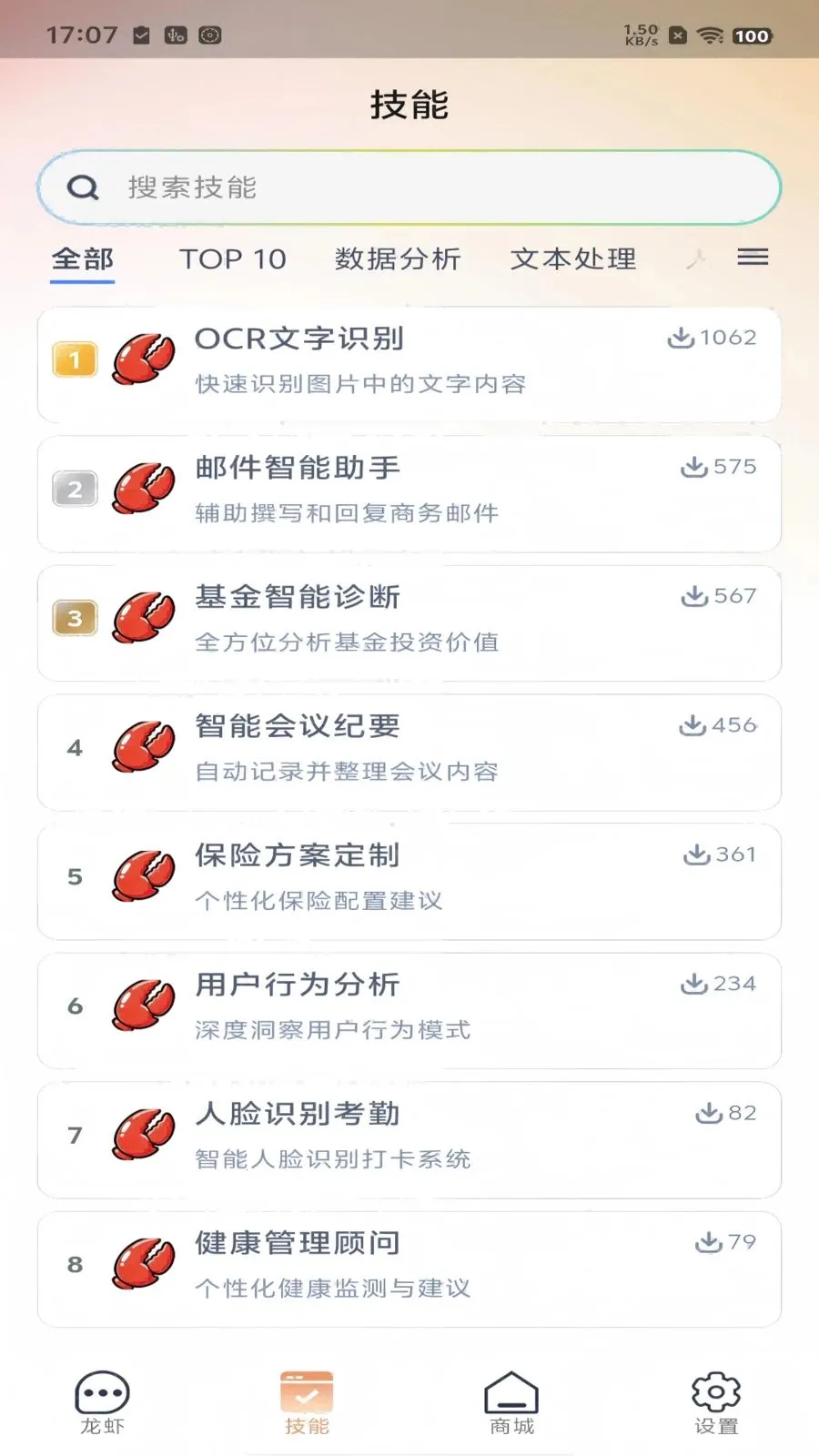Tap the 搜索技能 search field
Viewport: 819px width, 1456px height.
(409, 187)
